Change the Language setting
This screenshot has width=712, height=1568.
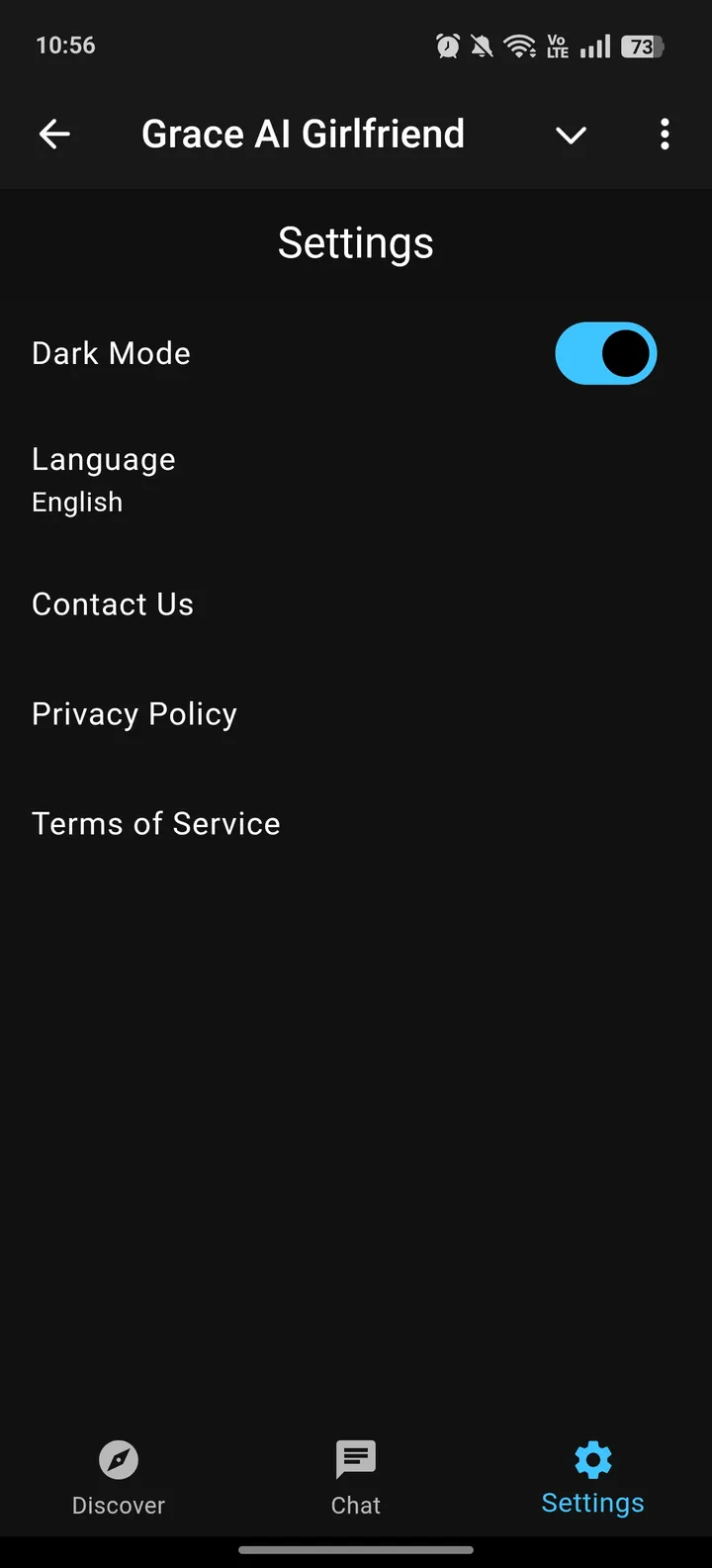click(x=104, y=480)
